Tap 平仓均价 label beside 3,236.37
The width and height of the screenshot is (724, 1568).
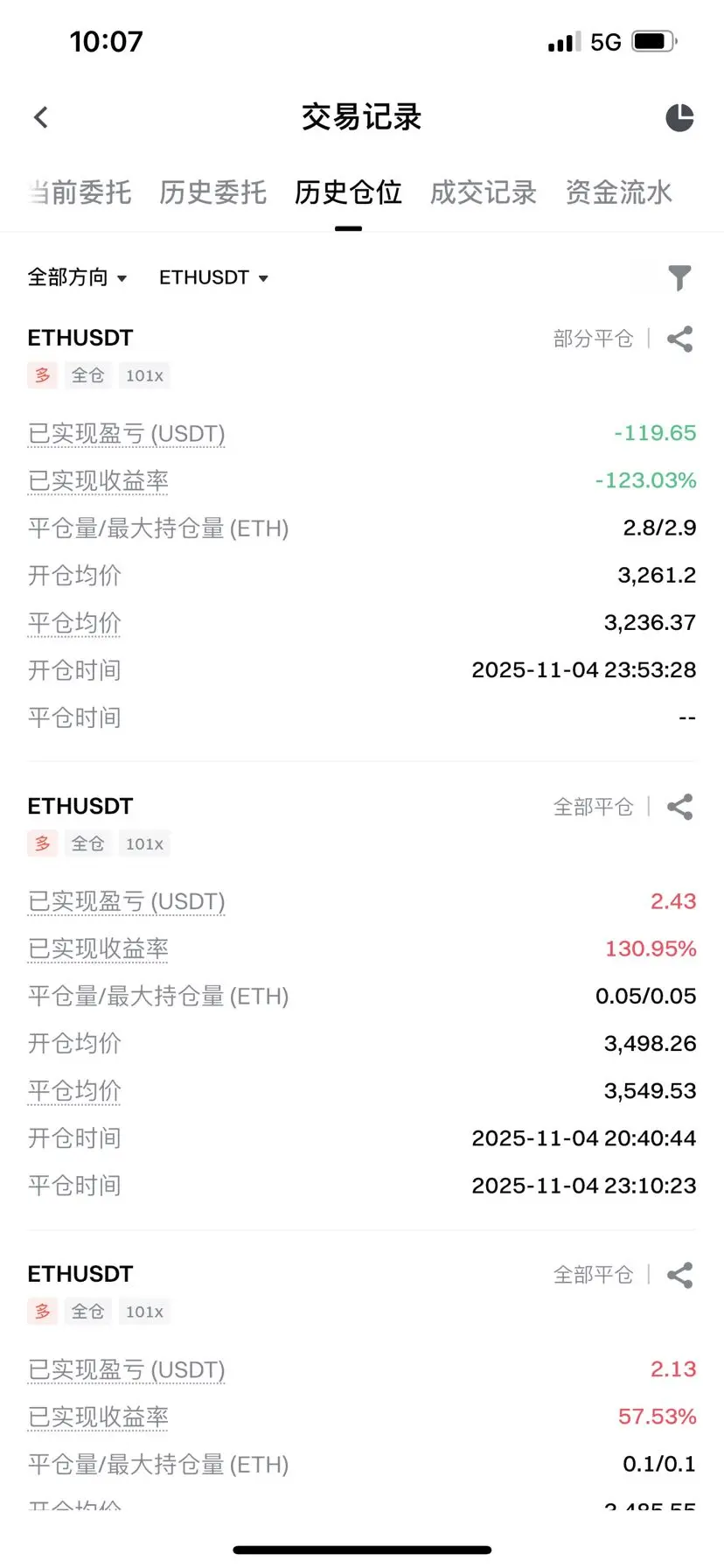point(74,623)
